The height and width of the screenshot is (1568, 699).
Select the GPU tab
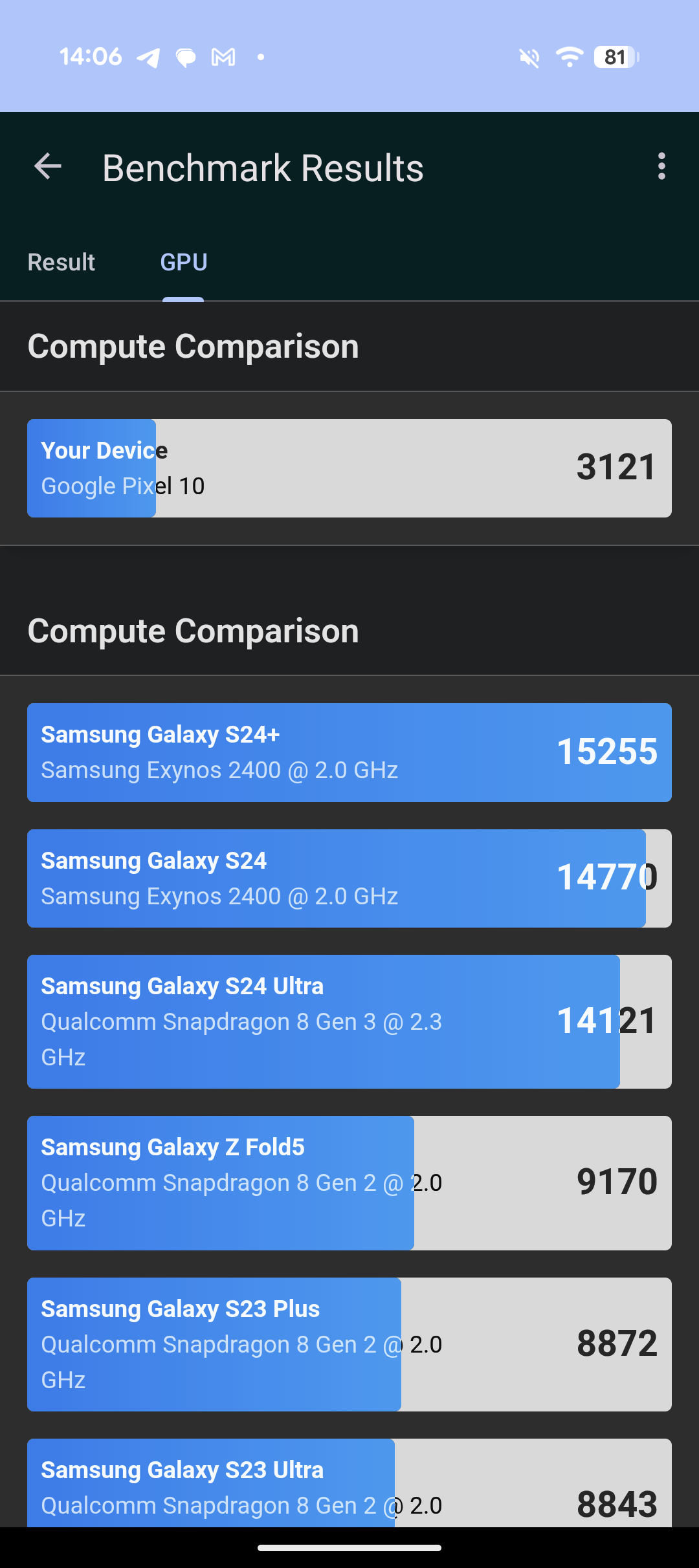coord(184,263)
